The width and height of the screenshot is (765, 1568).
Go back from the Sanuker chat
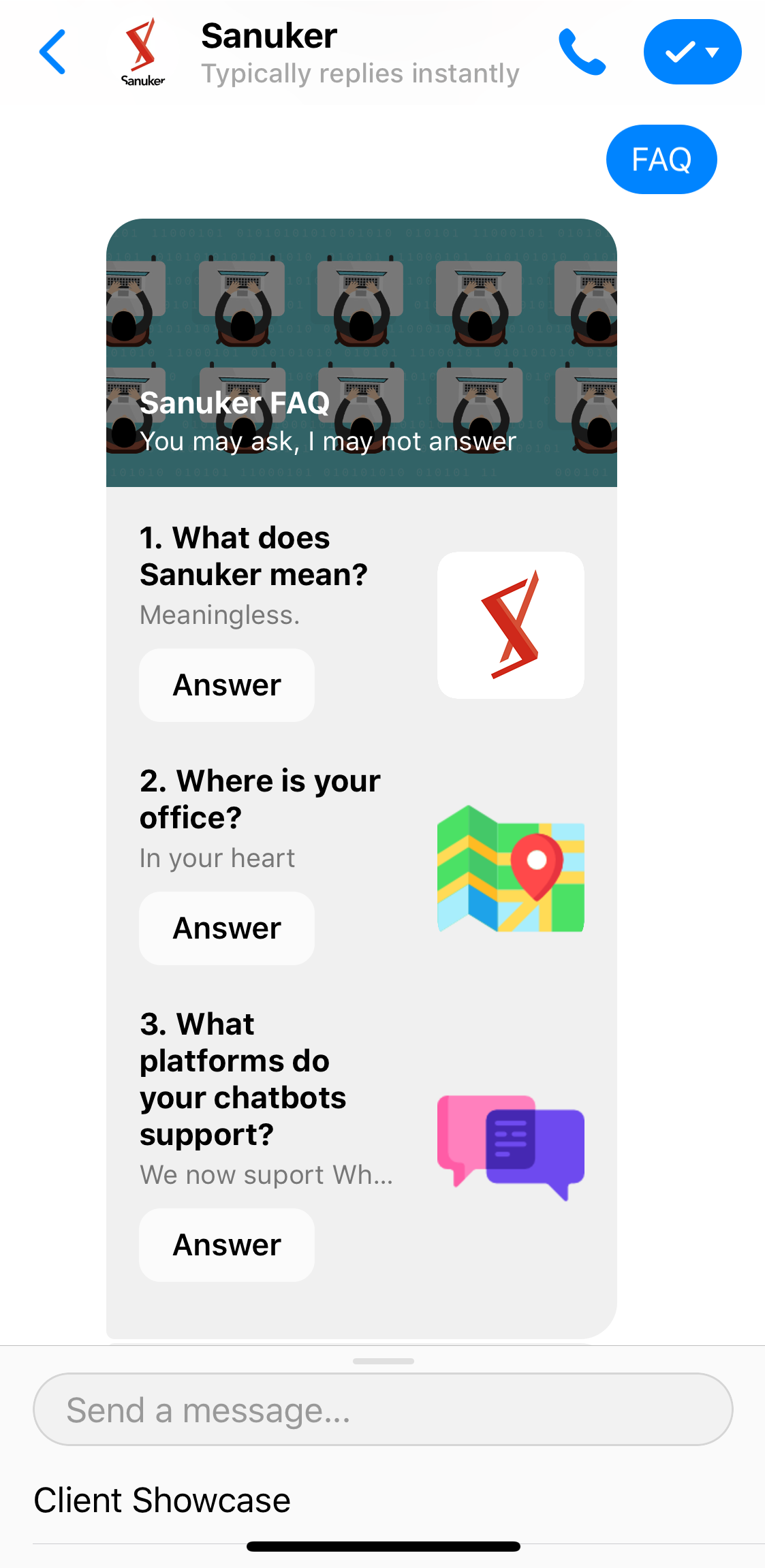click(52, 52)
